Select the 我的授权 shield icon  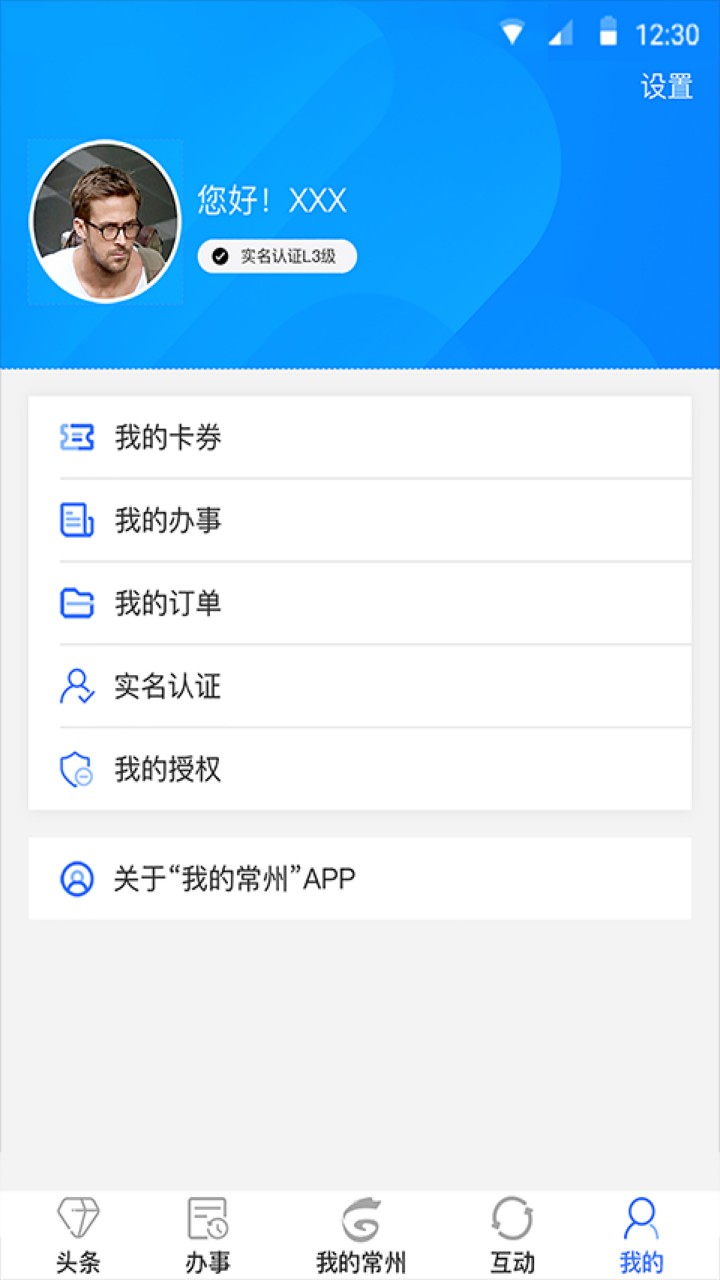tap(76, 769)
